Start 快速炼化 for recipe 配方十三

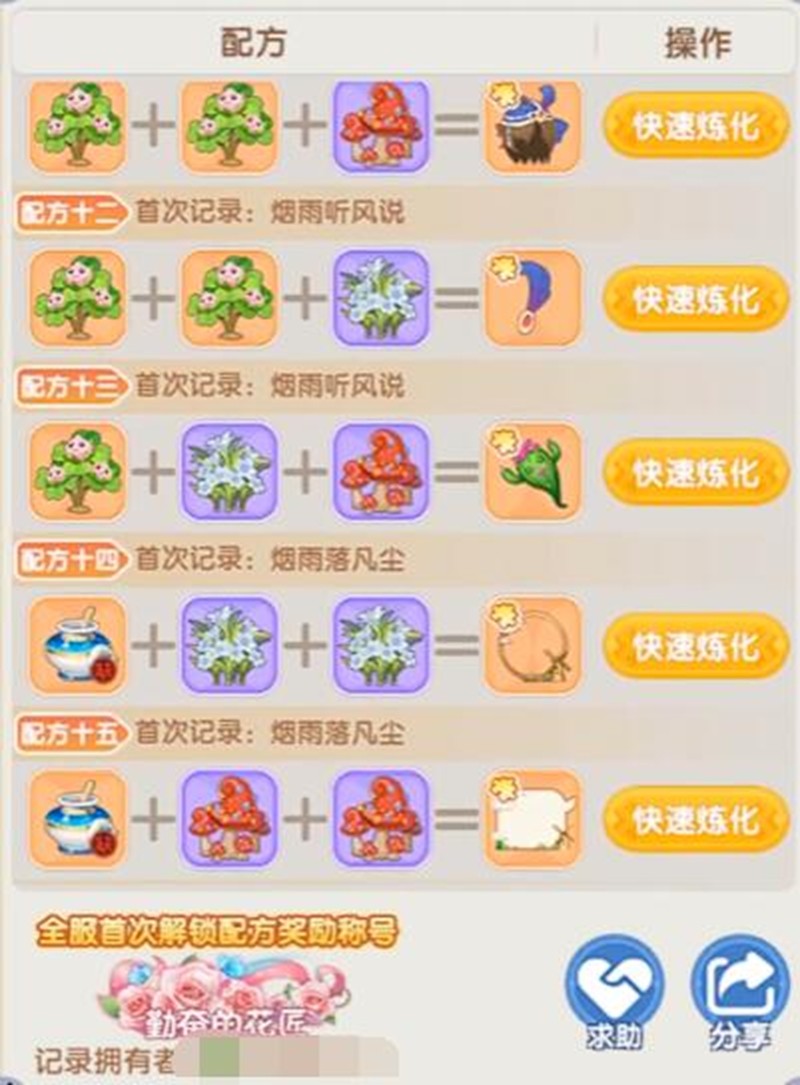click(696, 472)
